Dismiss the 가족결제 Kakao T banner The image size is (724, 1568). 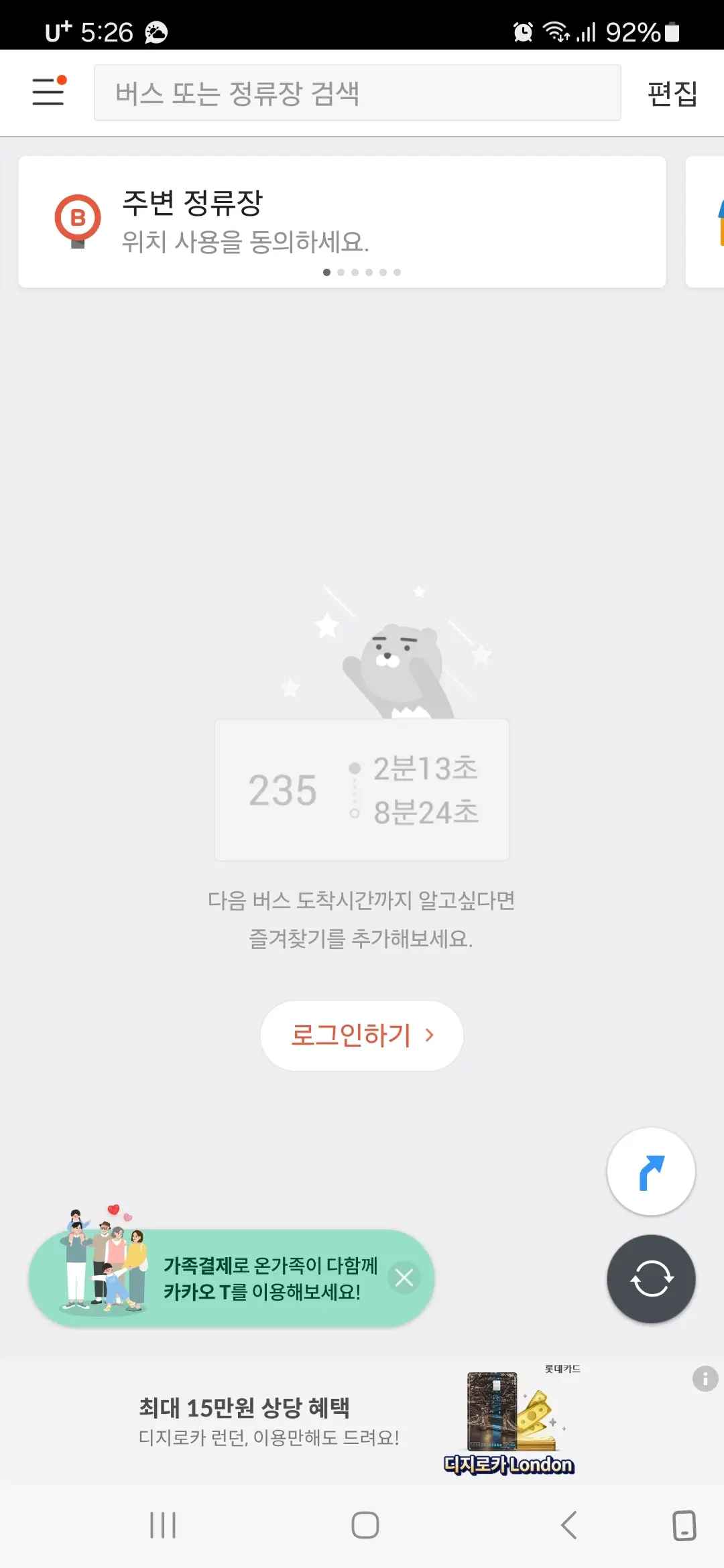tap(405, 1277)
